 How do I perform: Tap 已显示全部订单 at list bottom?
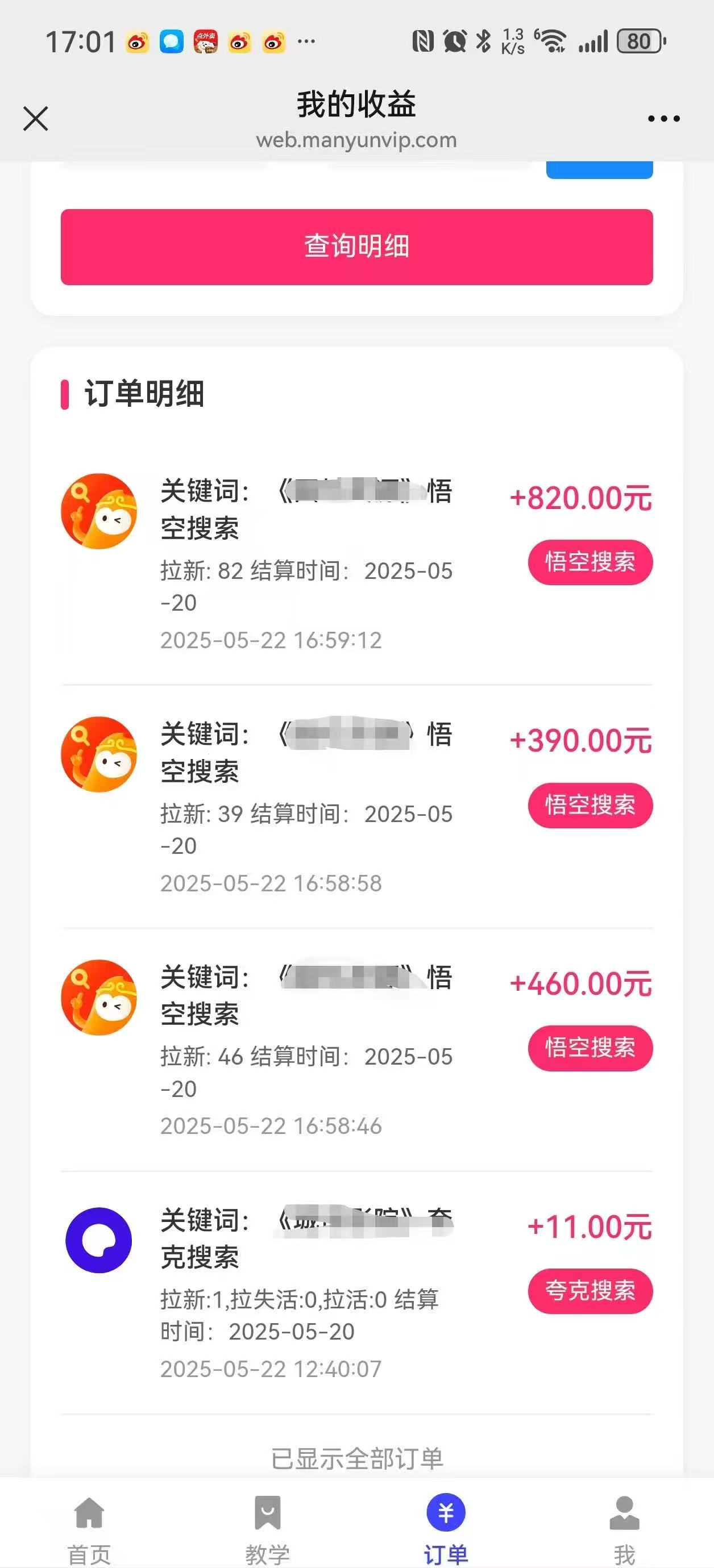(357, 1456)
